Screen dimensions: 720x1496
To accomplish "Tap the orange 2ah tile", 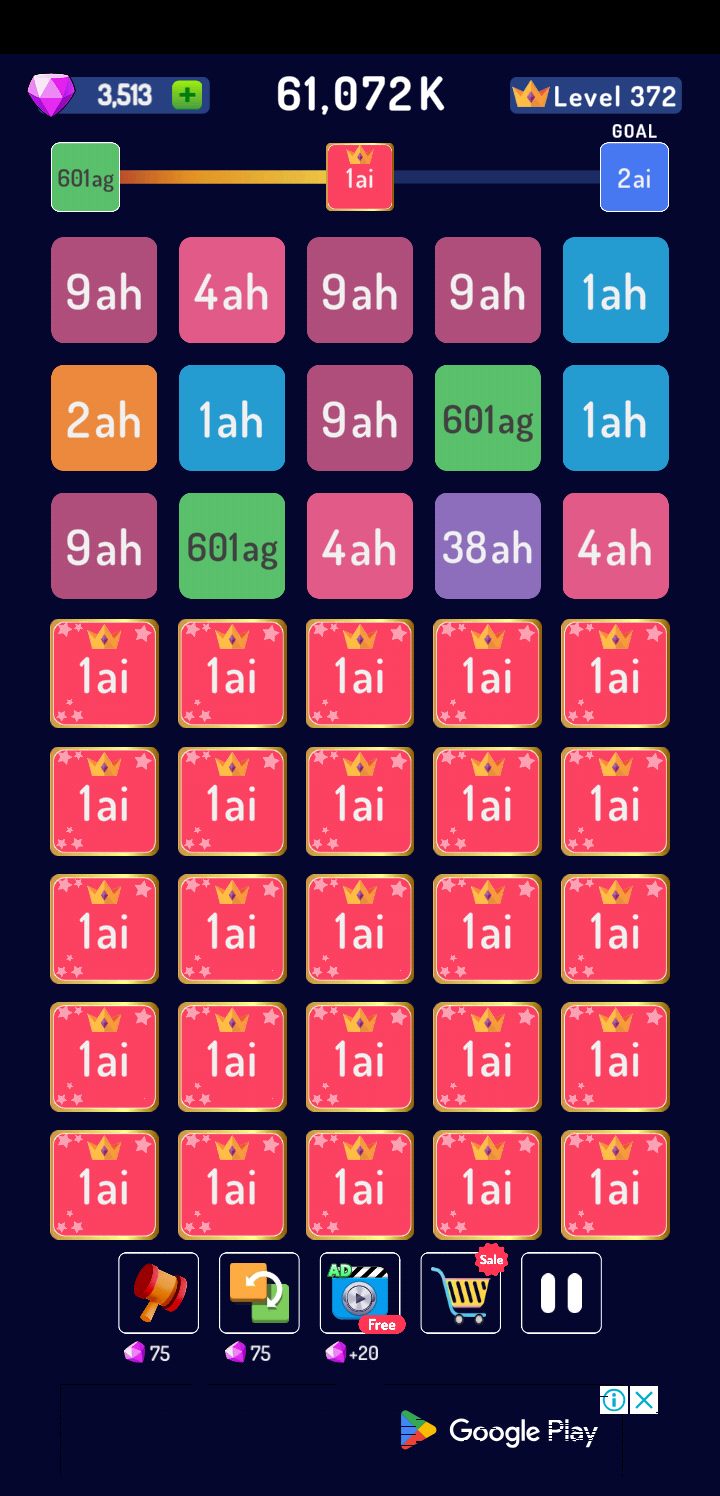I will 104,418.
